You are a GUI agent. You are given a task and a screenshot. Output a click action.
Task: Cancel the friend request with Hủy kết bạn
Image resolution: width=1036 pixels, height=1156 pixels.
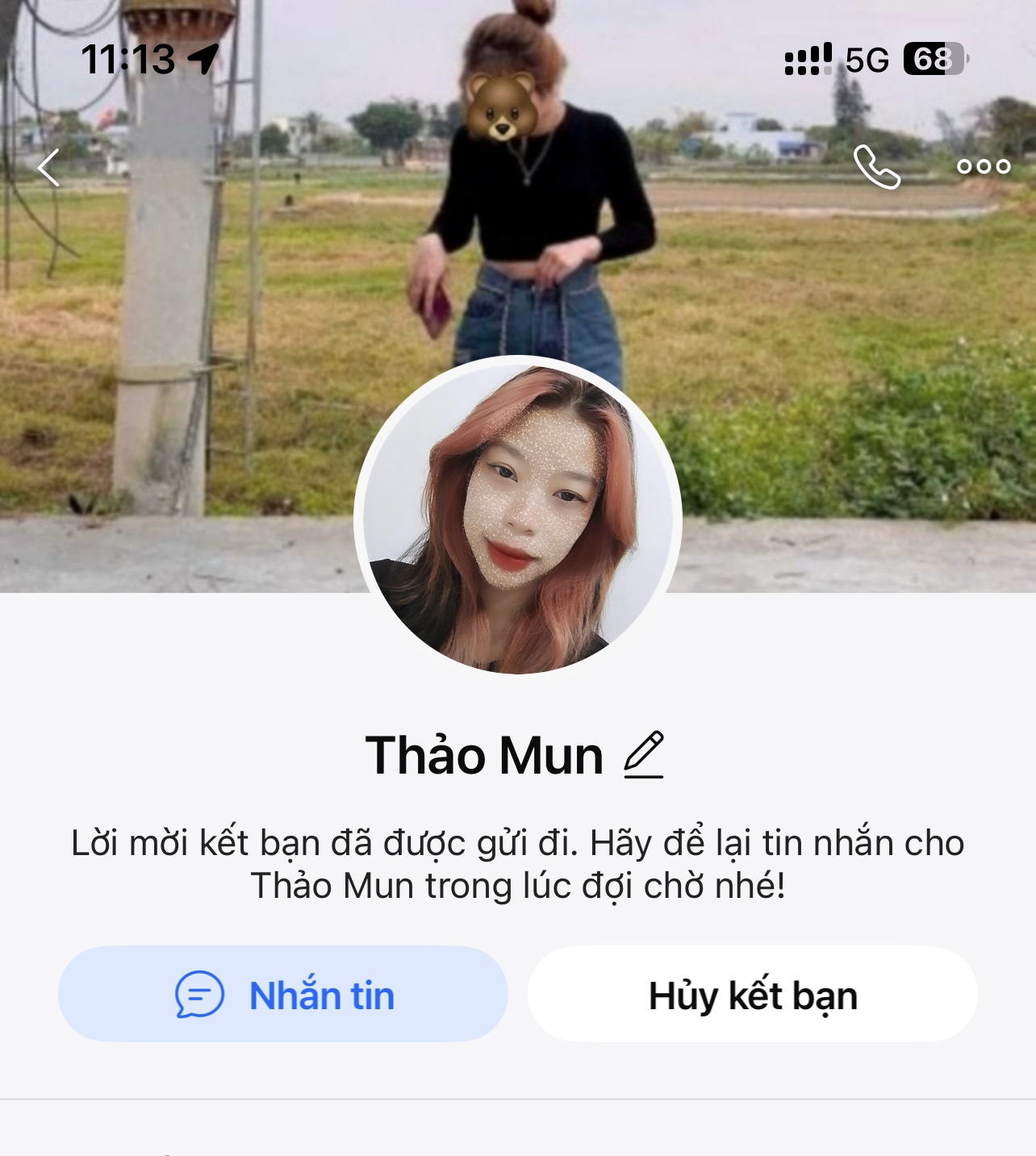[x=752, y=994]
